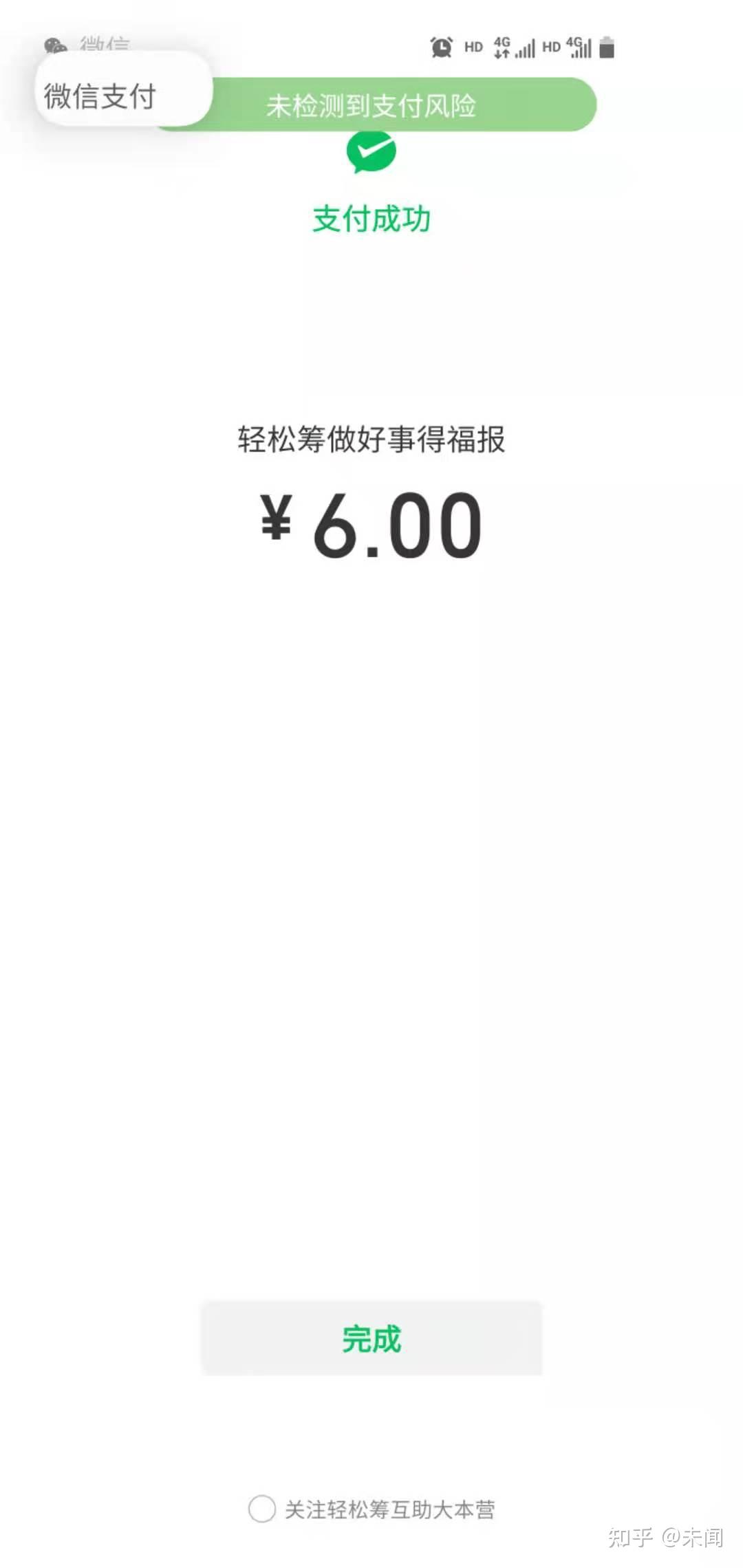Check the 关注轻松筹互助大本营 option
This screenshot has width=743, height=1568.
[262, 1509]
